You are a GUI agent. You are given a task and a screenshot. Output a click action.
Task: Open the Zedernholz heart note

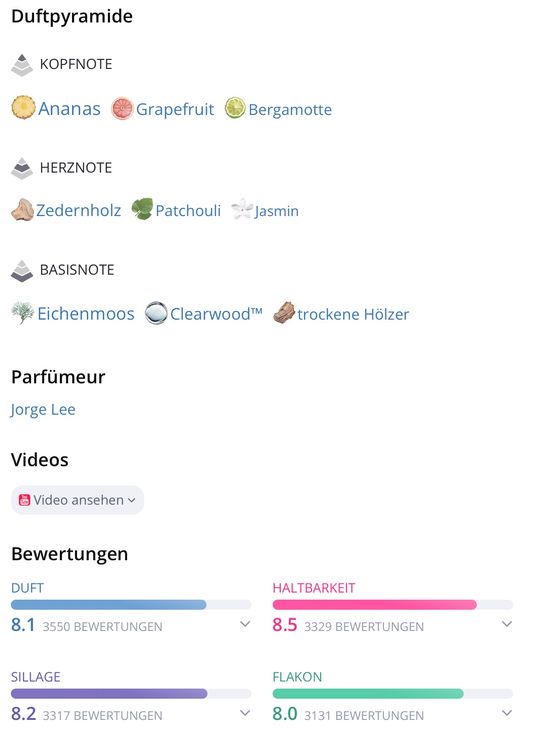click(66, 210)
